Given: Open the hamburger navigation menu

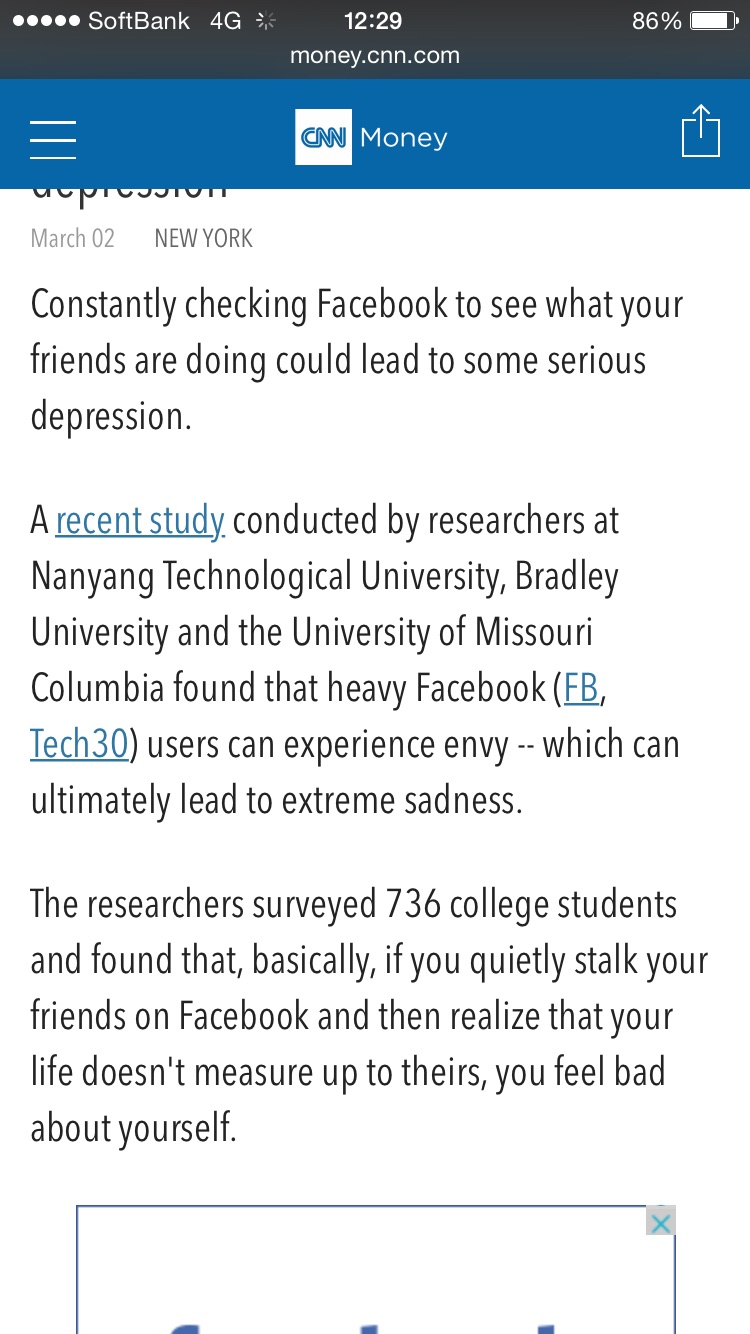Looking at the screenshot, I should [x=53, y=139].
